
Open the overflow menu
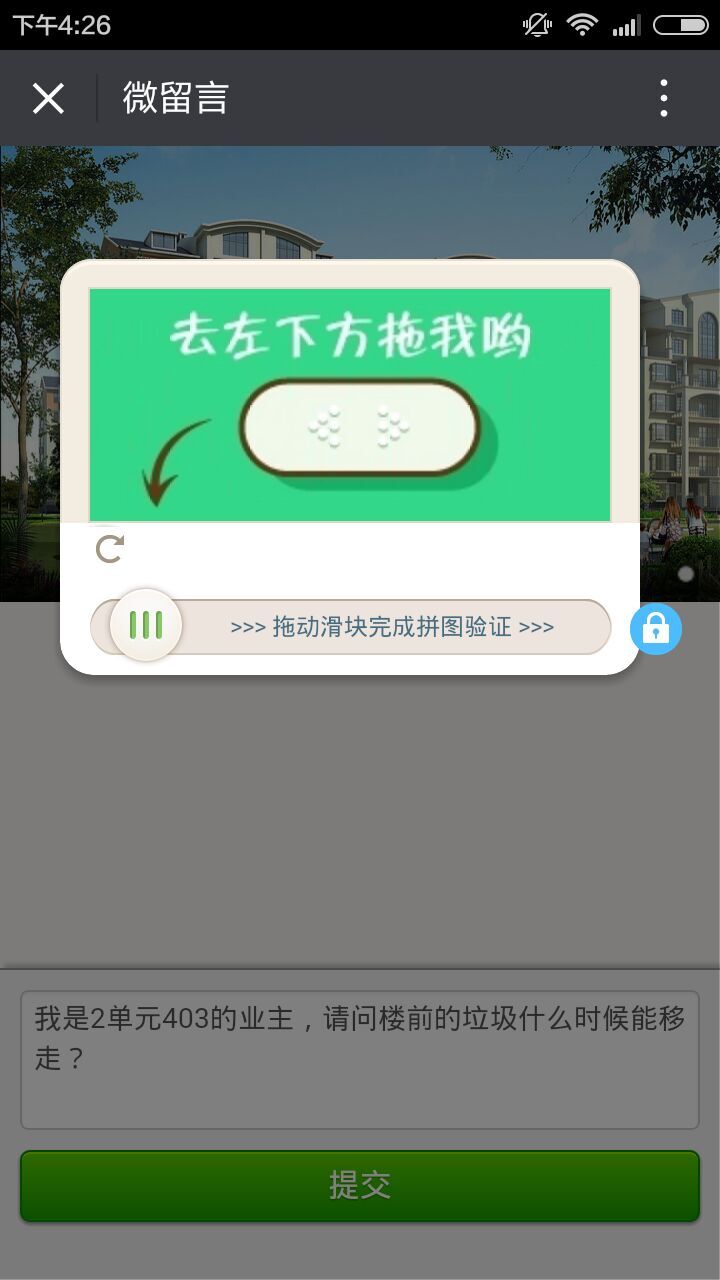(x=663, y=98)
